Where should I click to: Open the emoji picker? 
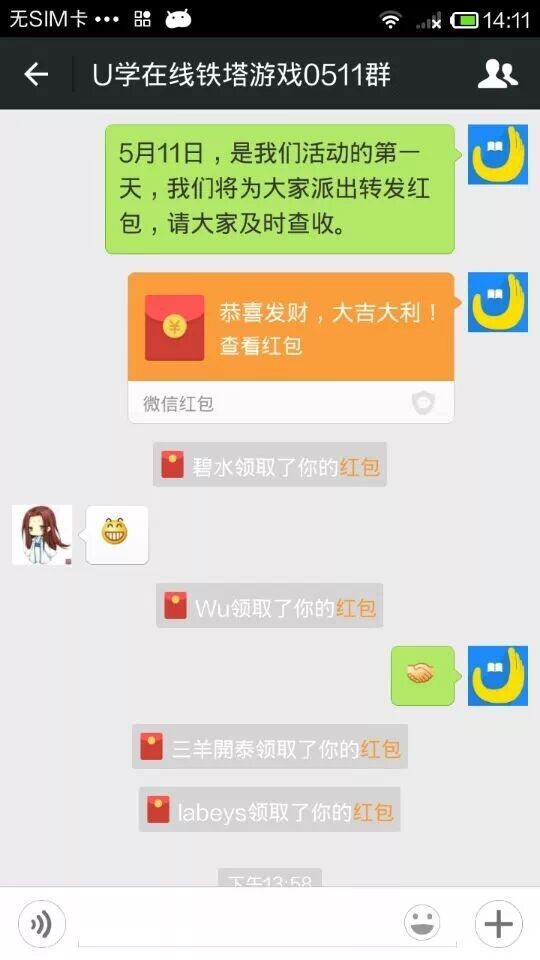(422, 923)
